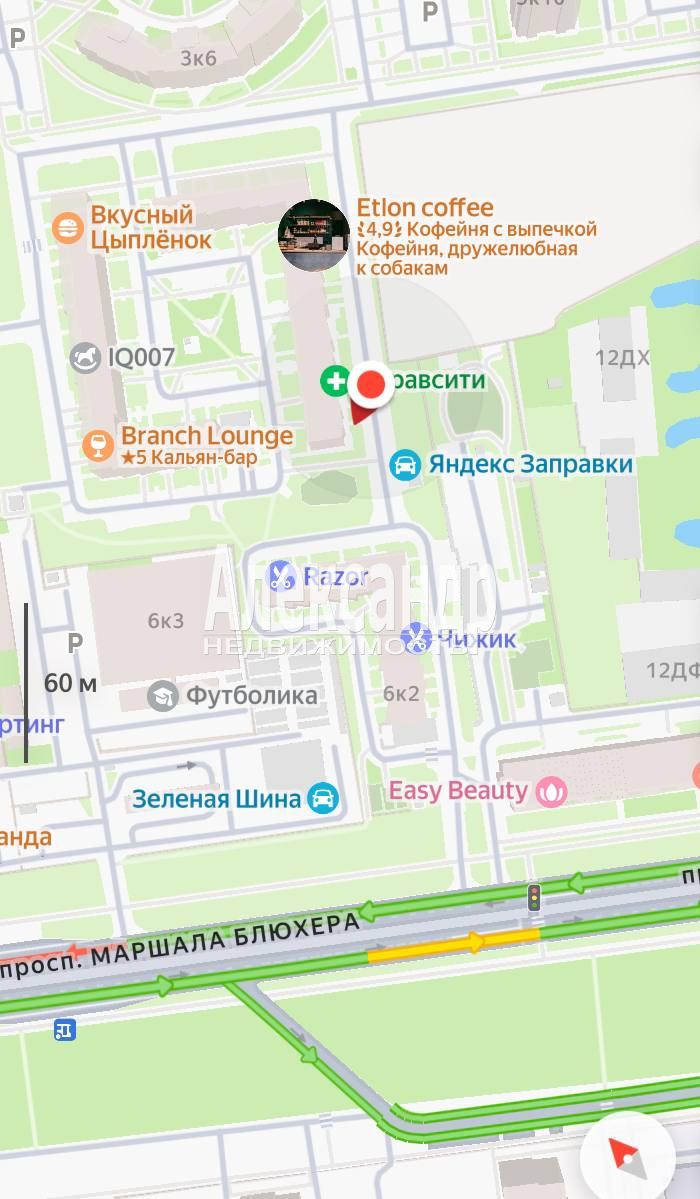This screenshot has width=700, height=1199.
Task: Tap the compass button to reset orientation
Action: pos(628,1154)
